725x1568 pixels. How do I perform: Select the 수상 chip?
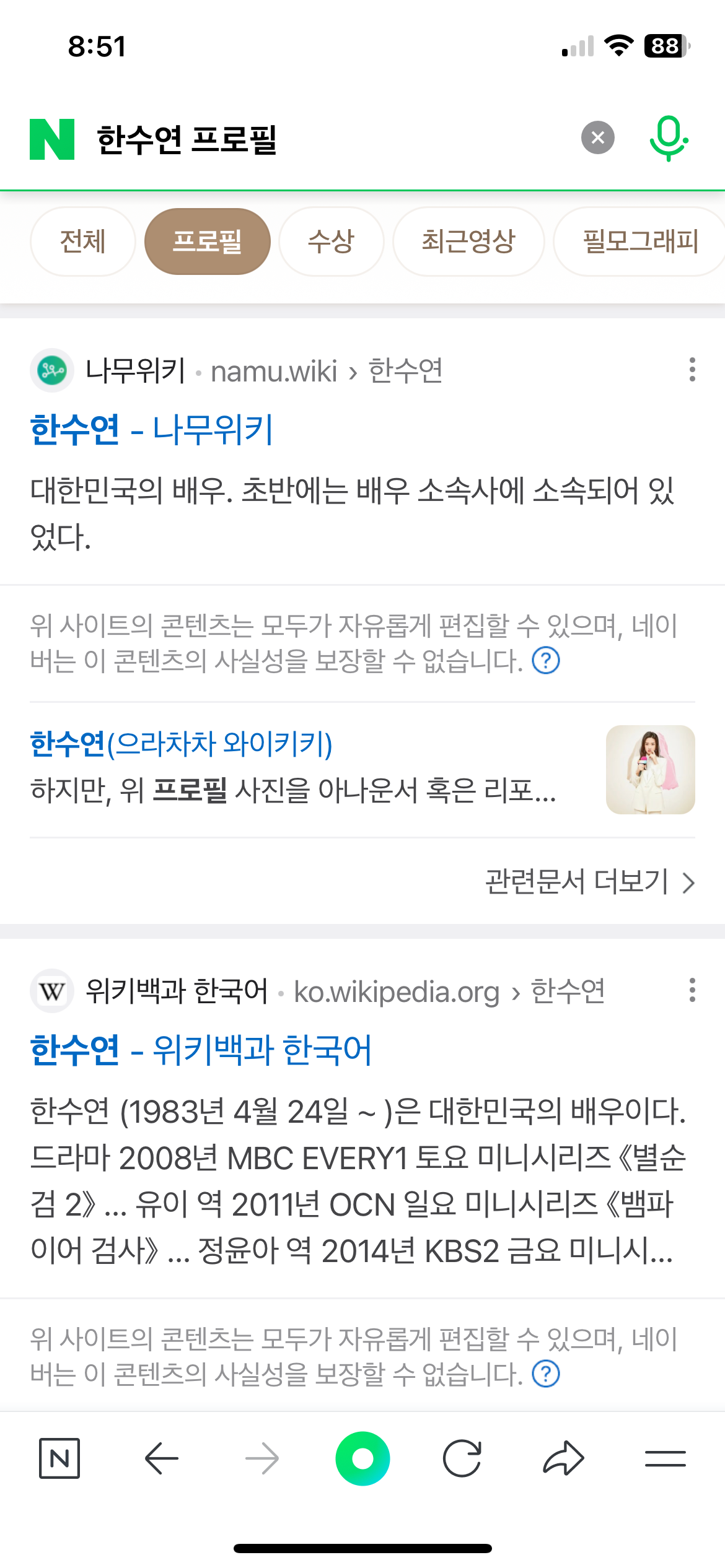click(331, 242)
